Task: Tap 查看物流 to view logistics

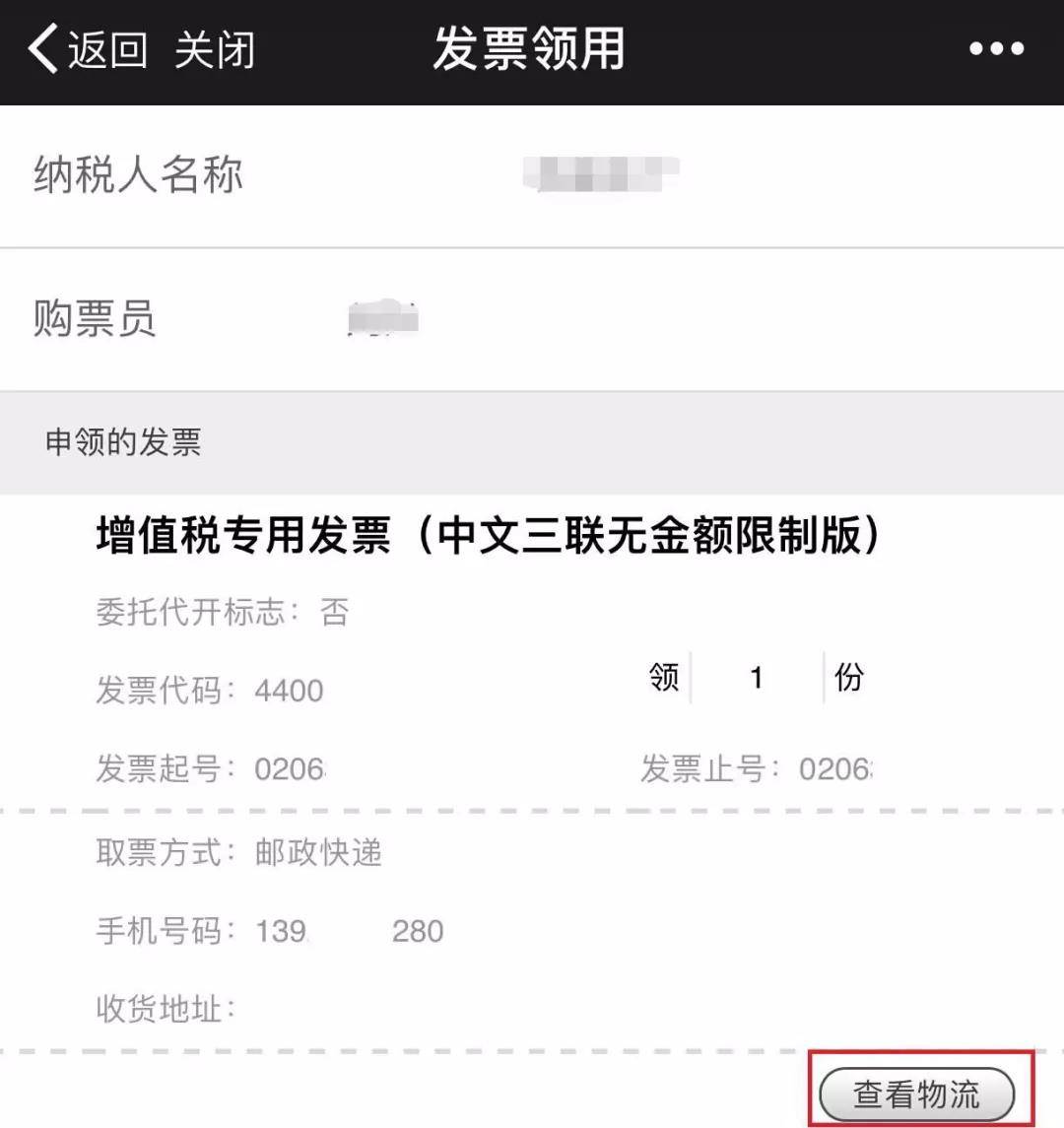Action: 916,1094
